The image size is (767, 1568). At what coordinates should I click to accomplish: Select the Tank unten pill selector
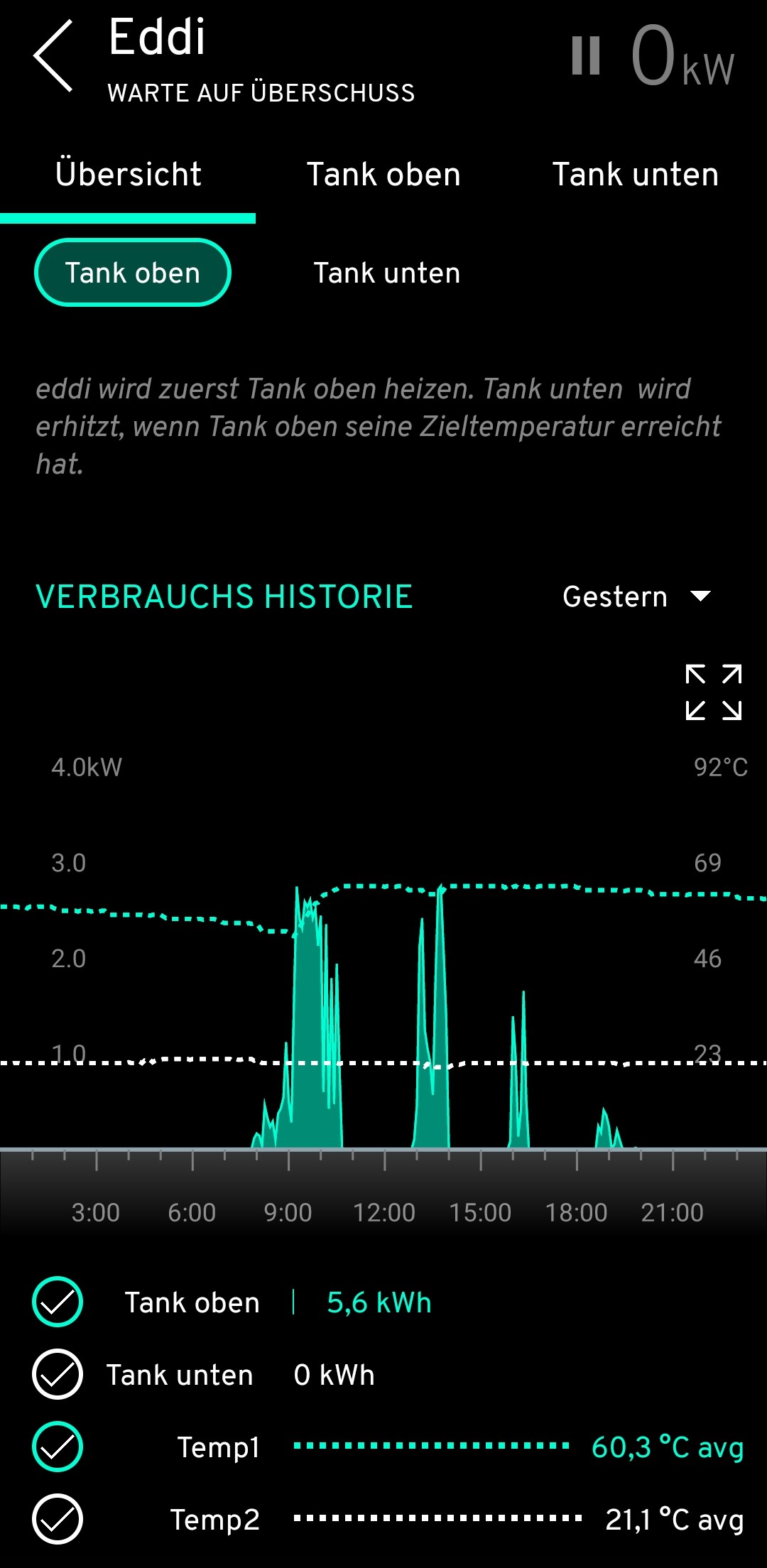[x=386, y=272]
